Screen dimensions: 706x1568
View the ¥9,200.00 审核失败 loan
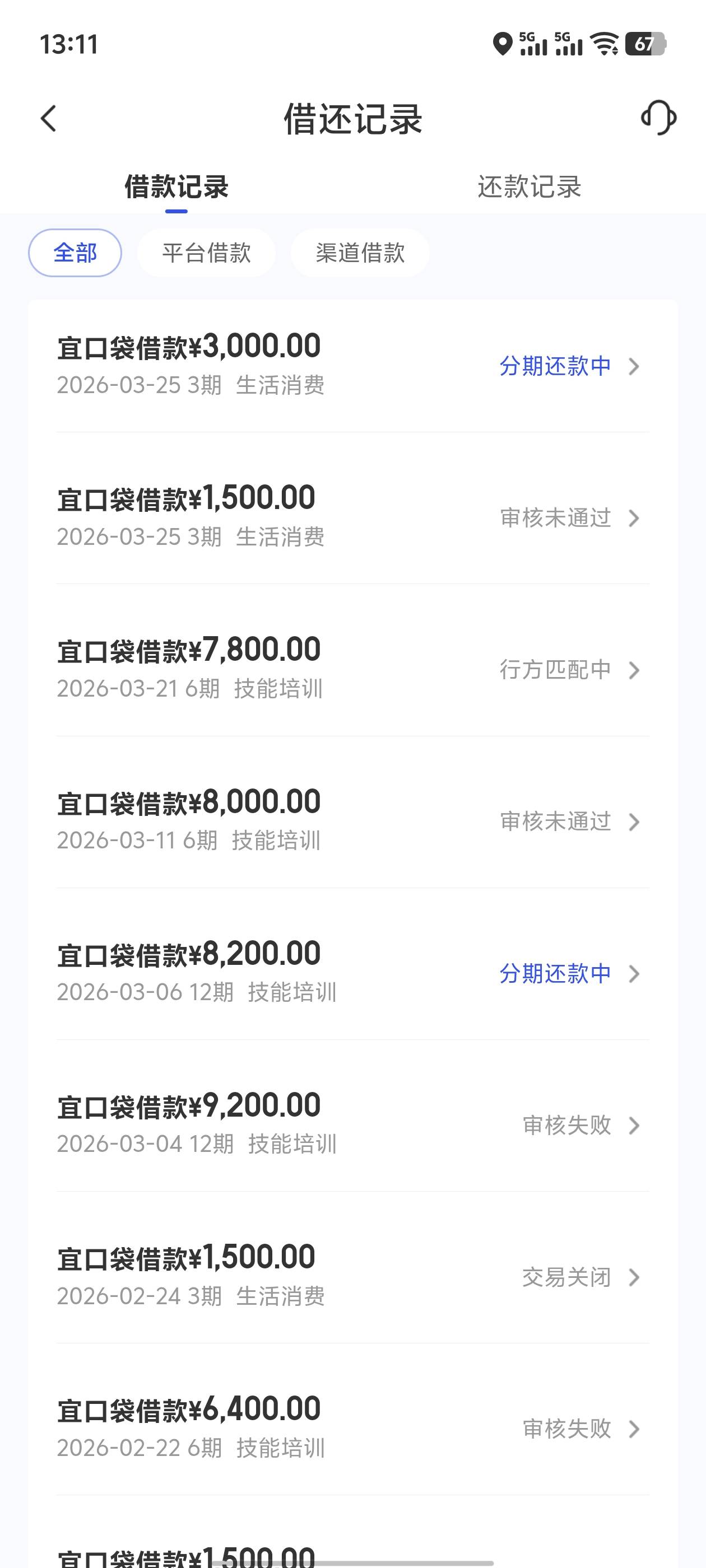(x=352, y=1124)
